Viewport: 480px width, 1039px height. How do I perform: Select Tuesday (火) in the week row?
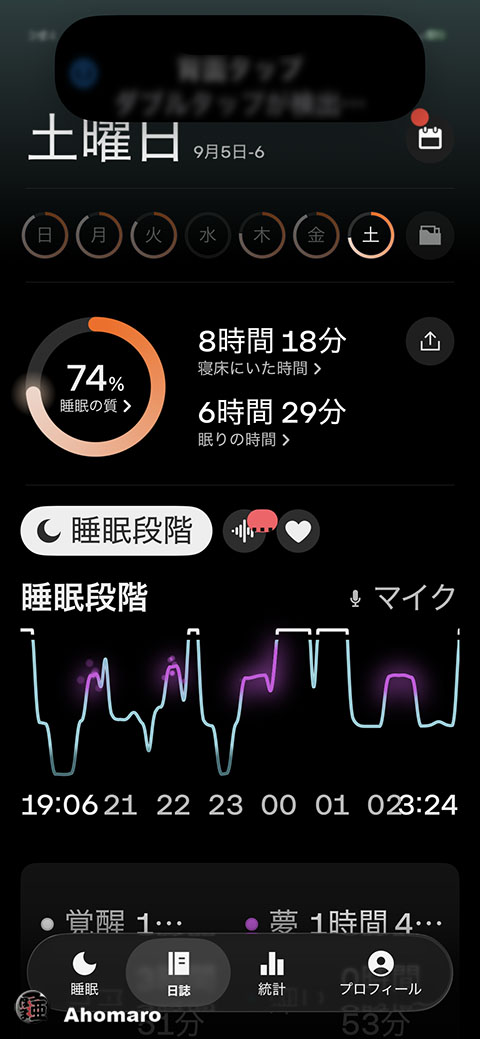pyautogui.click(x=153, y=235)
